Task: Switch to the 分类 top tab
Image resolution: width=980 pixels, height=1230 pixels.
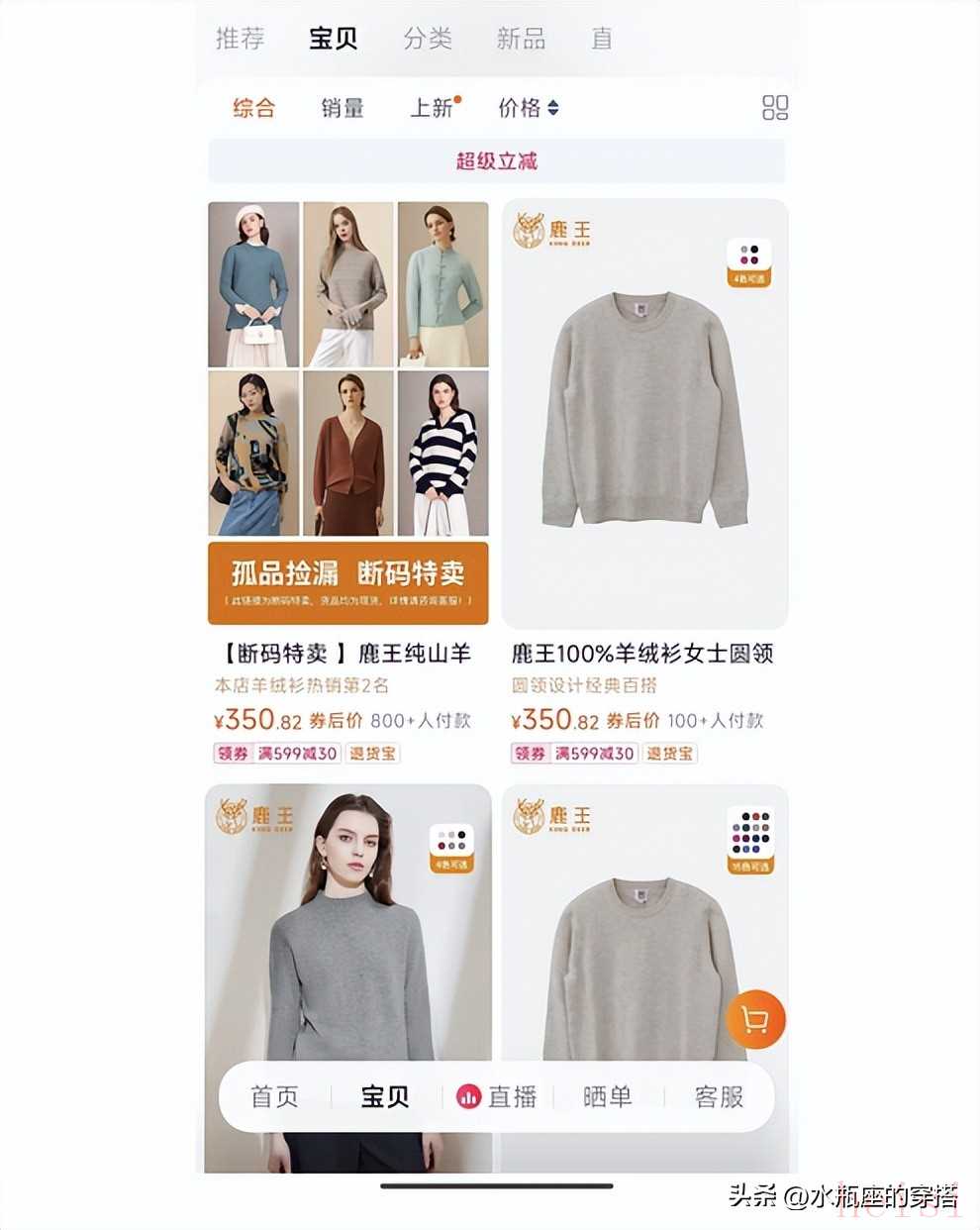Action: 428,39
